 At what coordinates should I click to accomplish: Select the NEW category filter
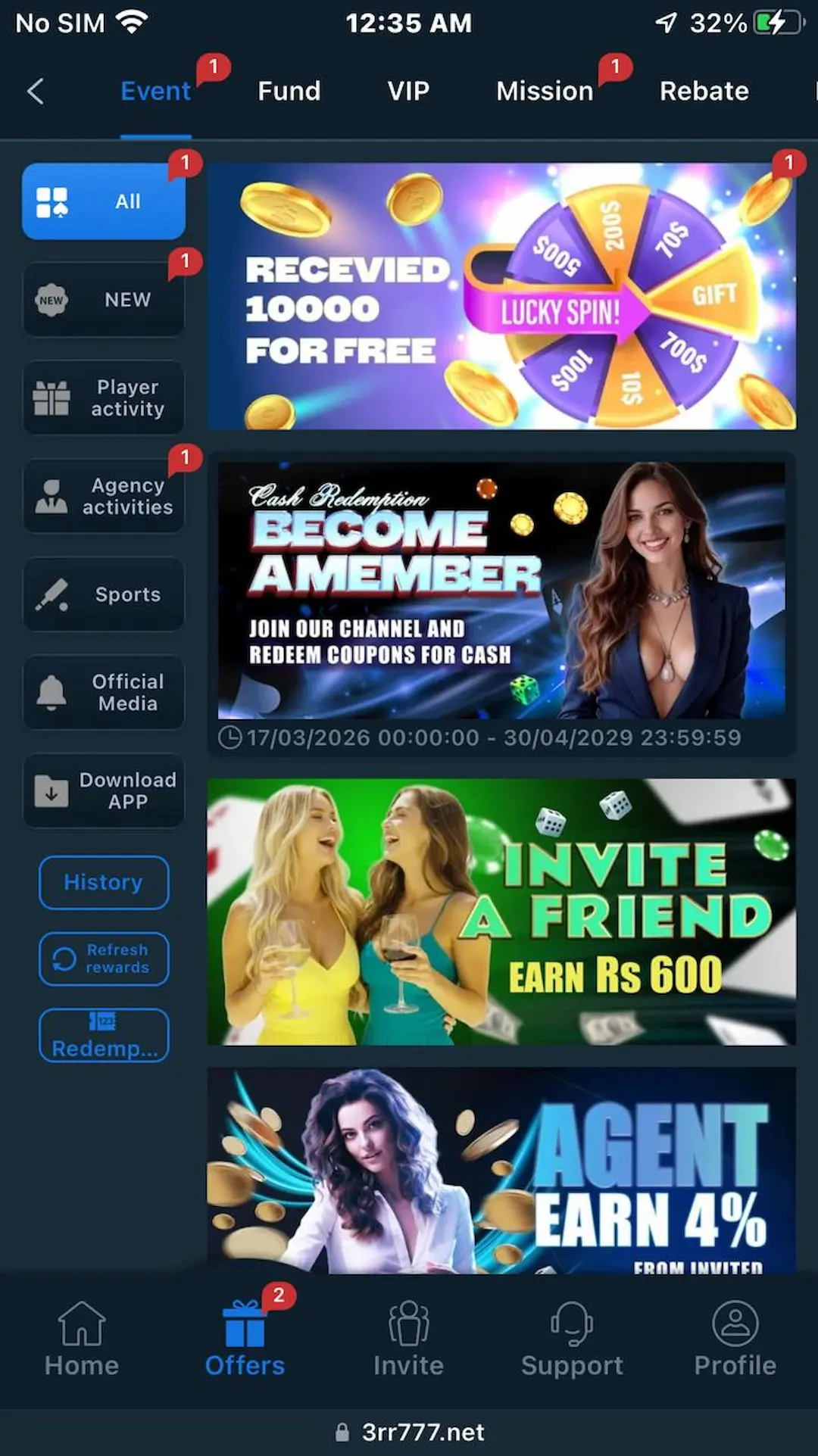pos(104,299)
